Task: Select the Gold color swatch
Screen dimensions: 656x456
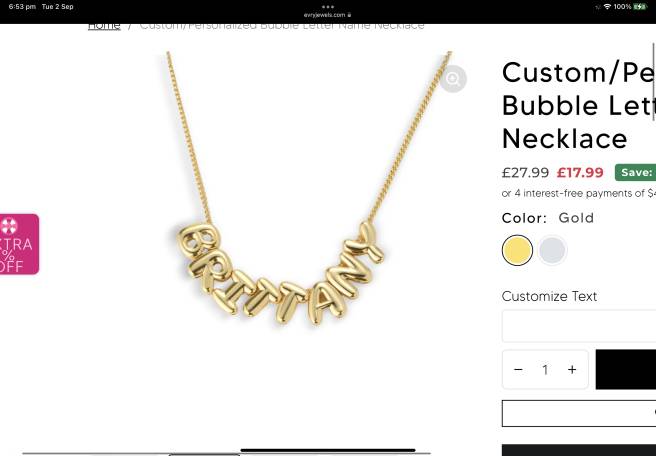Action: [x=517, y=250]
